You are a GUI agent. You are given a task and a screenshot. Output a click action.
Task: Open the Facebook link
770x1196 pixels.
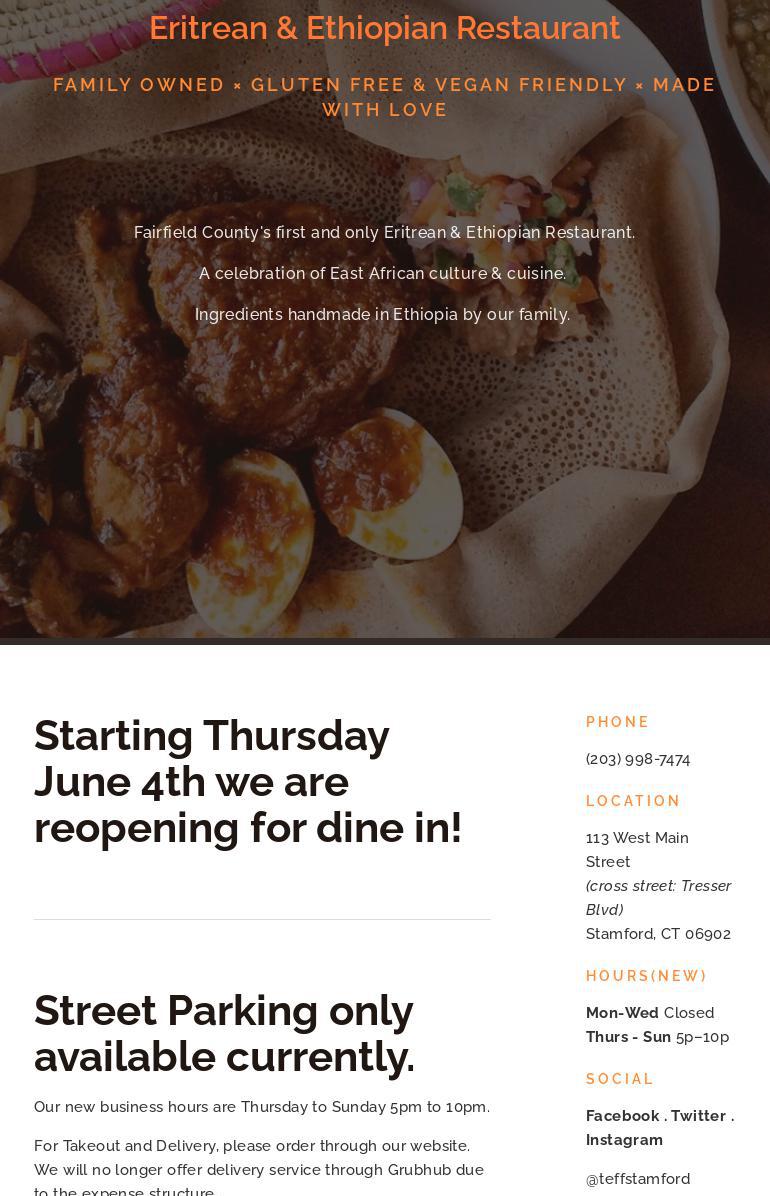click(x=622, y=1116)
